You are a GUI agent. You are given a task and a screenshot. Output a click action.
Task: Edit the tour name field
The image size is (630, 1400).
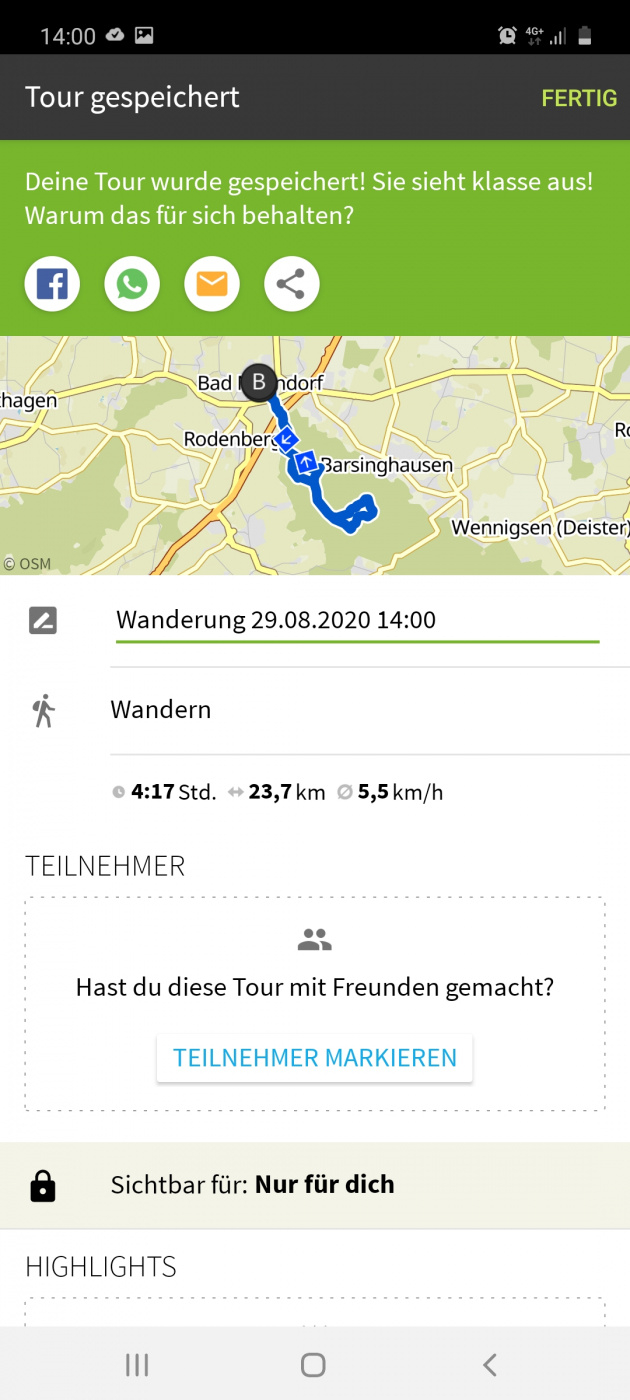tap(356, 620)
